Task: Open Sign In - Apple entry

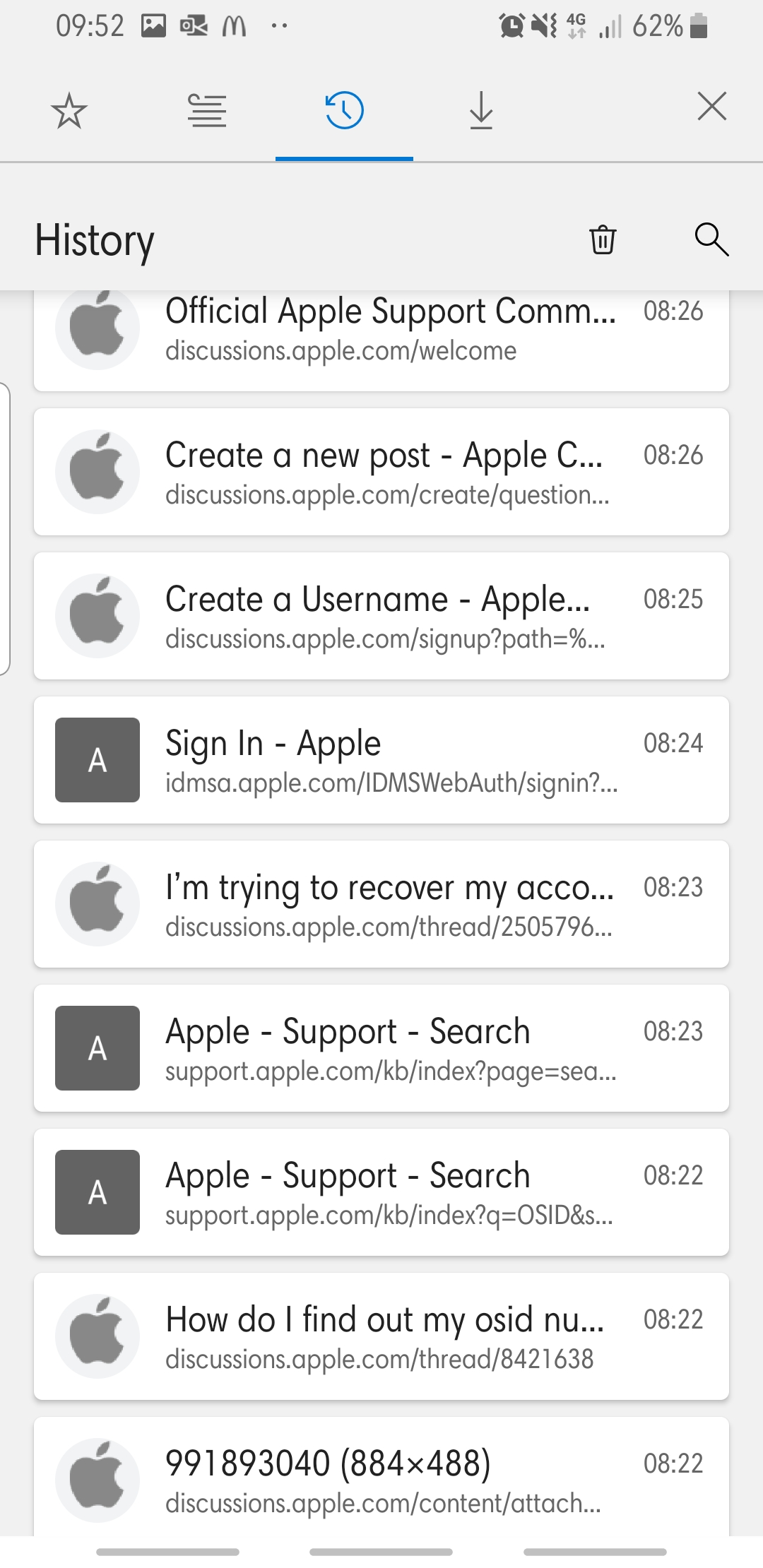Action: click(x=381, y=760)
